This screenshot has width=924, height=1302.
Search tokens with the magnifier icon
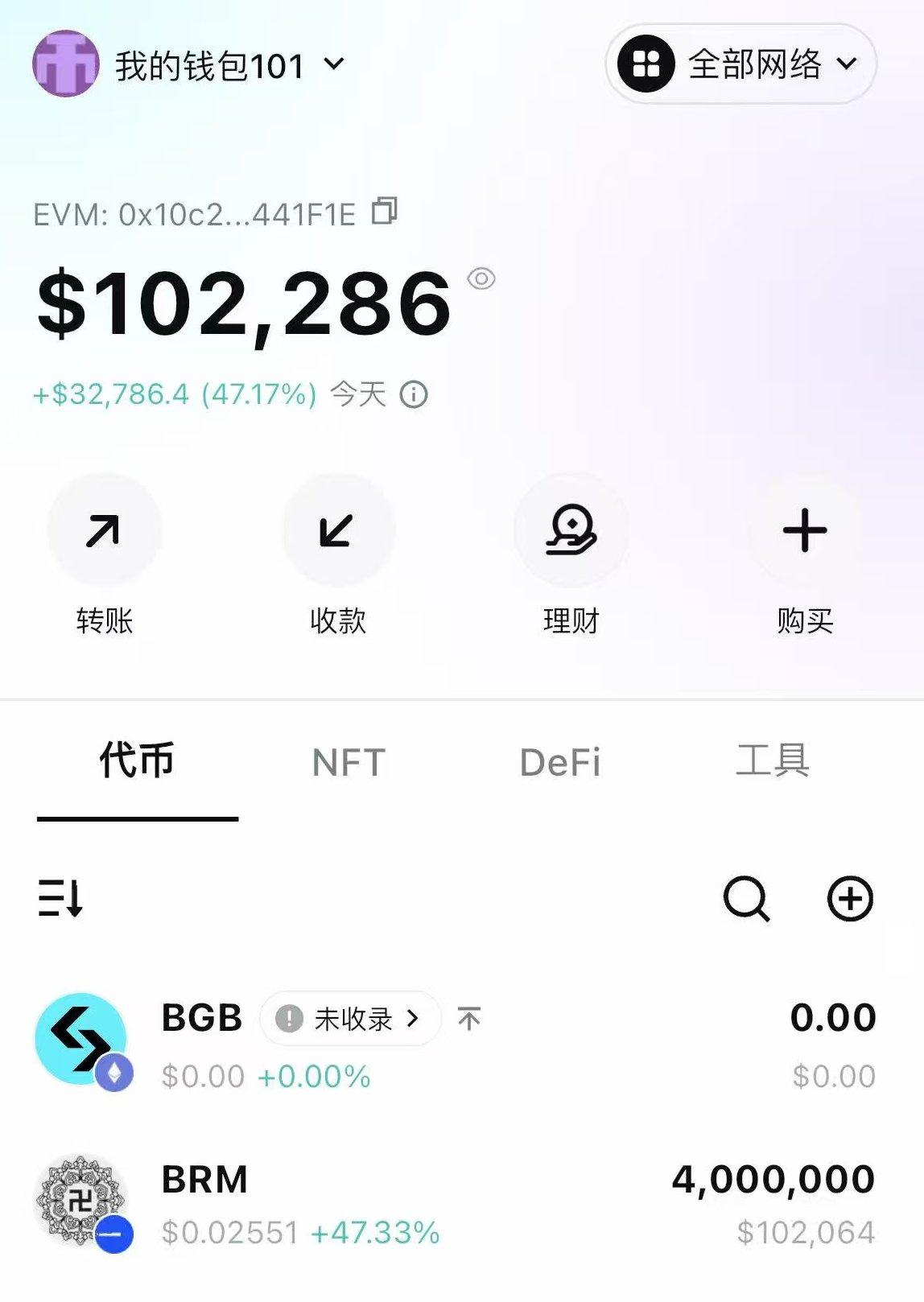point(746,898)
